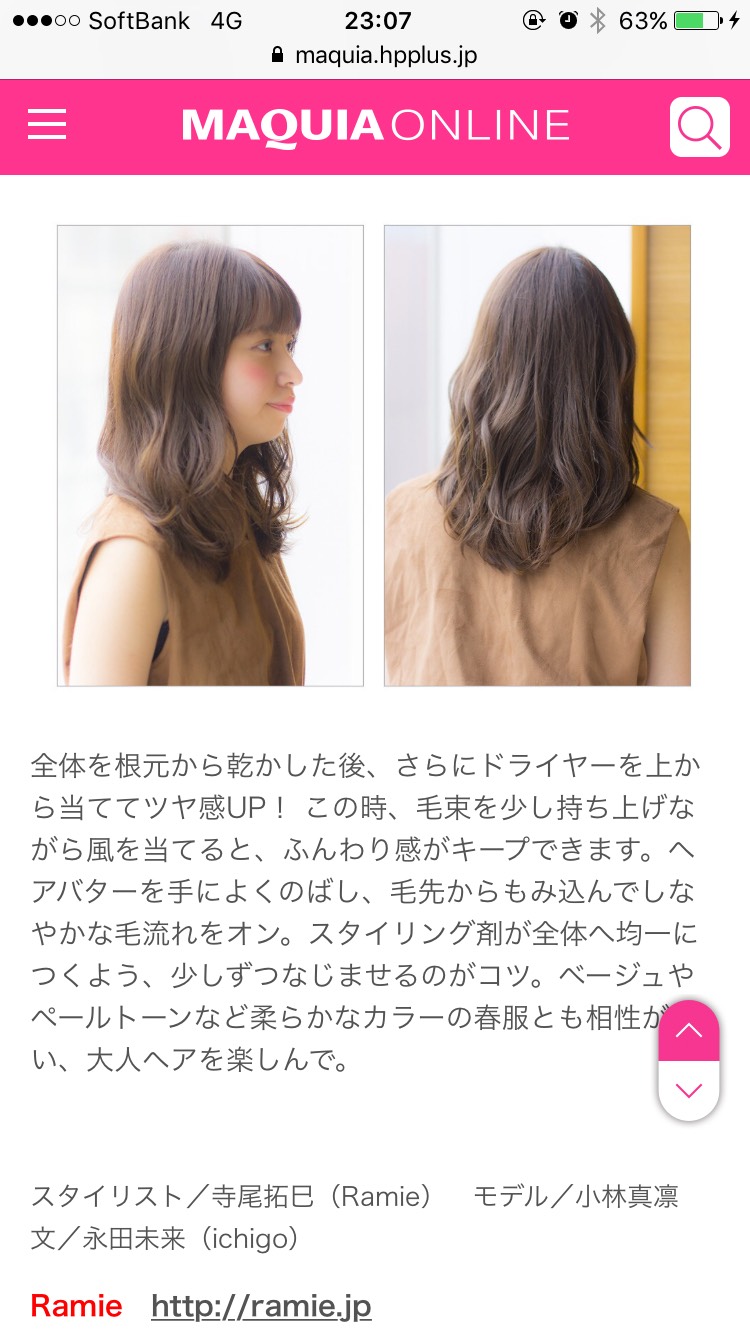Open the site search

[x=699, y=127]
